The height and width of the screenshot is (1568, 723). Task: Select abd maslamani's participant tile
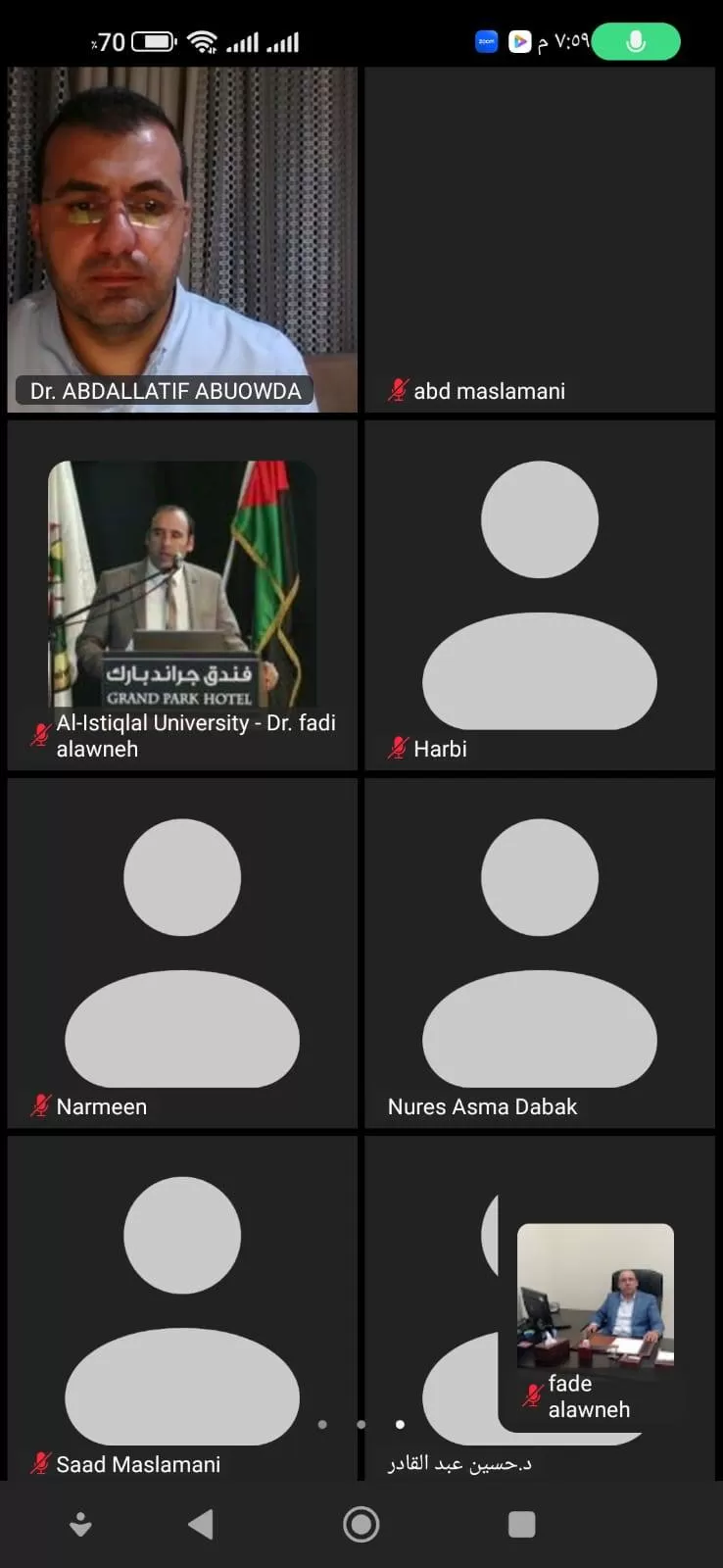tap(539, 239)
